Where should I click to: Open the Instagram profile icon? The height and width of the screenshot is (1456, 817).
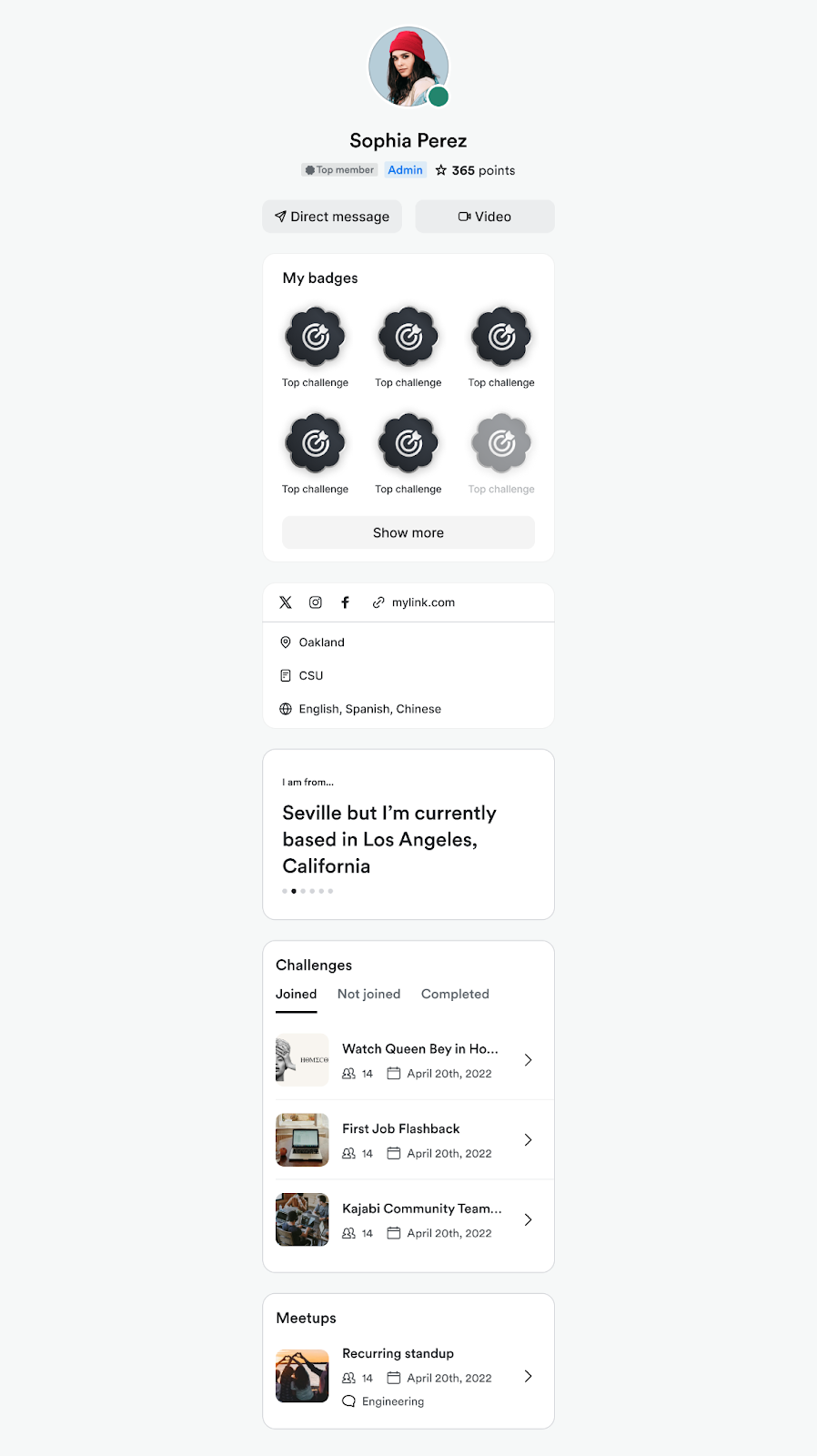pos(316,602)
